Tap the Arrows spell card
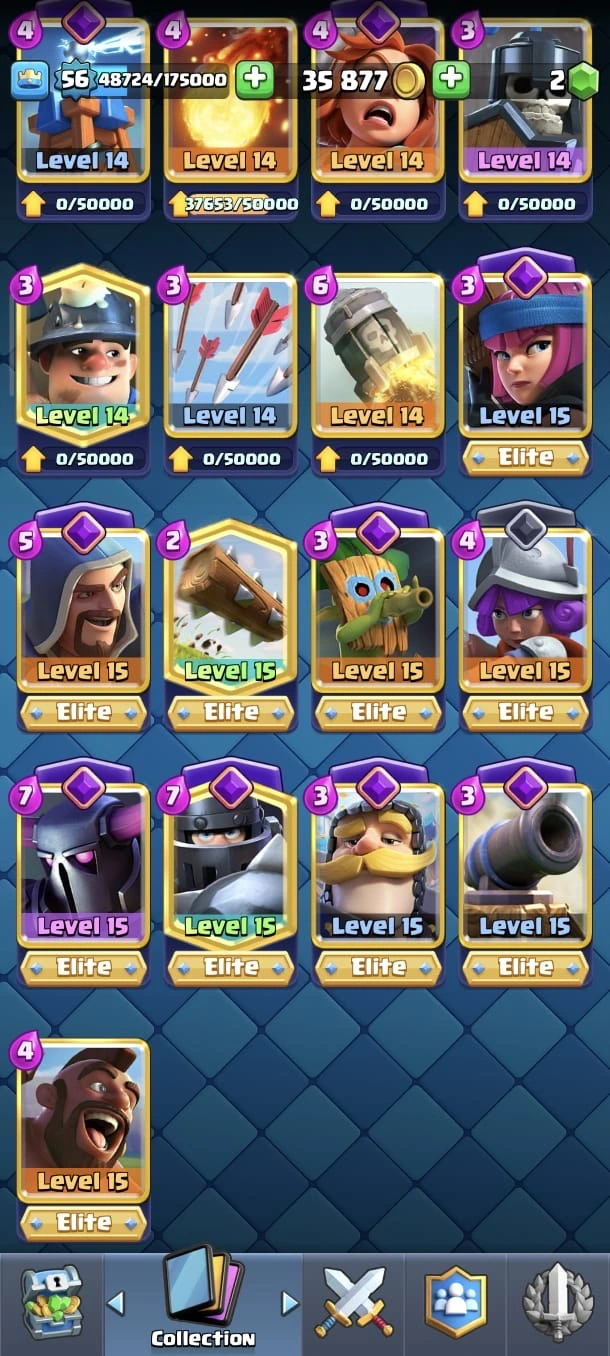Viewport: 610px width, 1356px height. (x=230, y=355)
